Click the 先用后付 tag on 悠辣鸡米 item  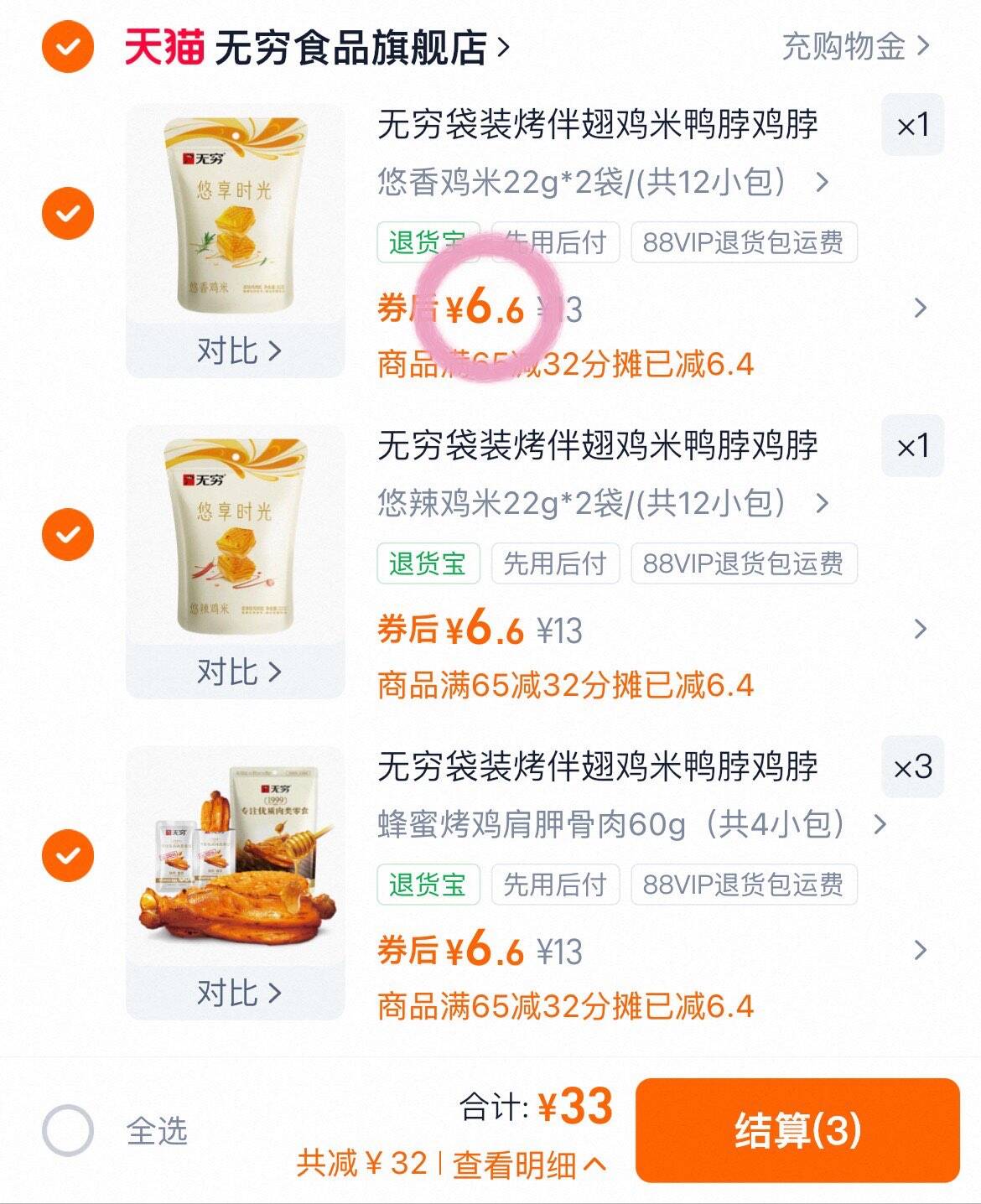point(555,564)
